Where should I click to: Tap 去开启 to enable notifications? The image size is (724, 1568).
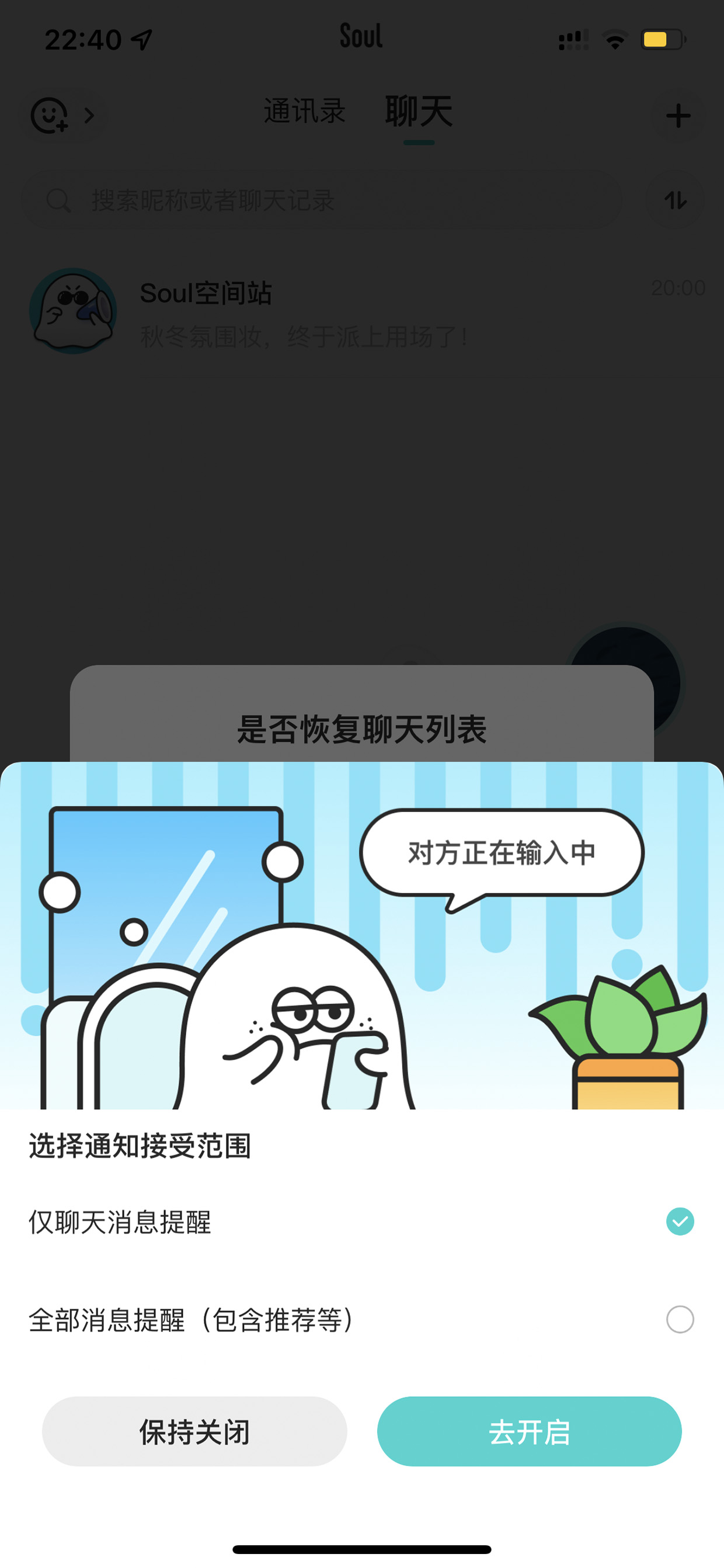tap(530, 1431)
